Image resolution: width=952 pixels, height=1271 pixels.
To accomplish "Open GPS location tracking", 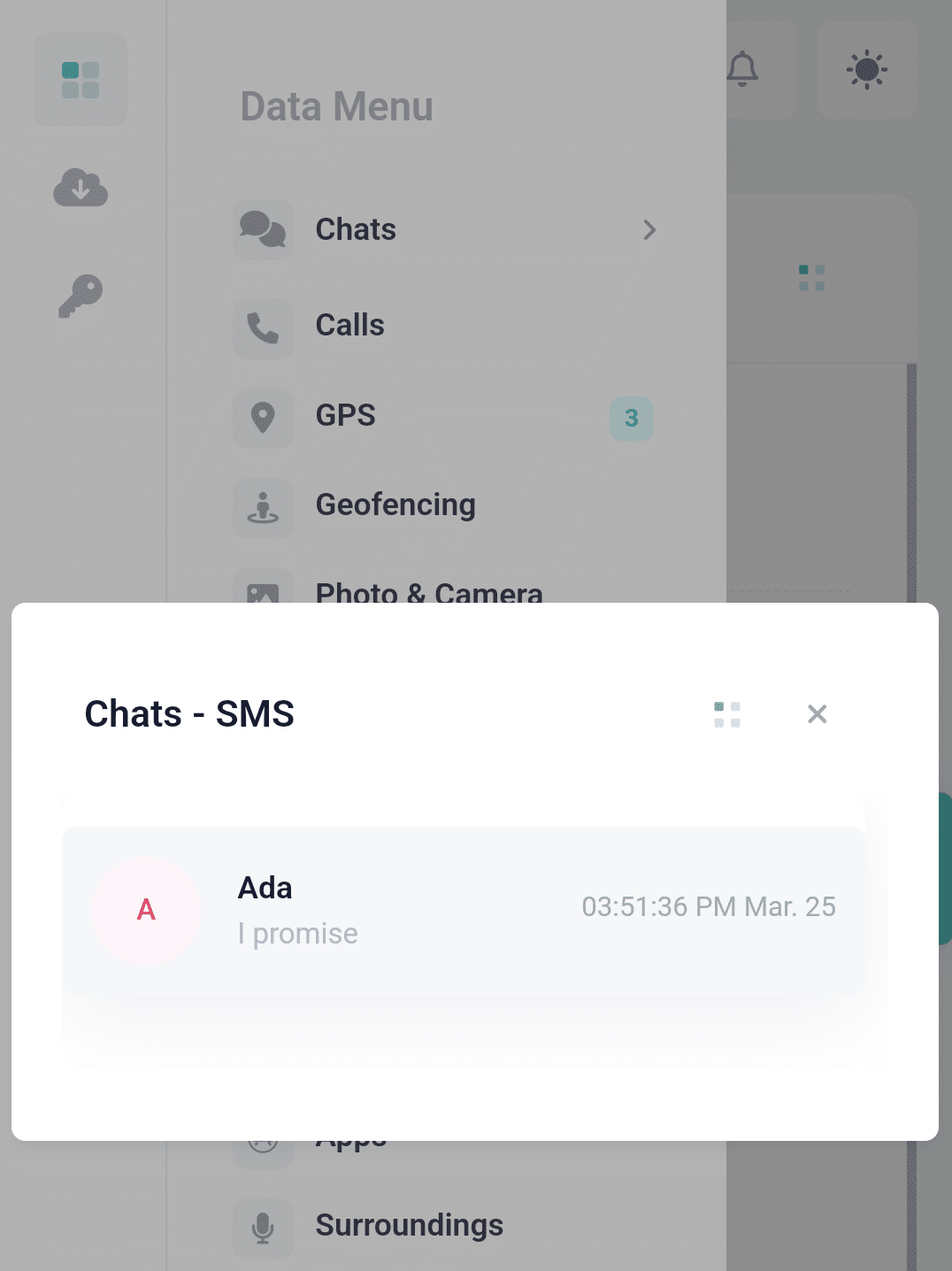I will (263, 418).
